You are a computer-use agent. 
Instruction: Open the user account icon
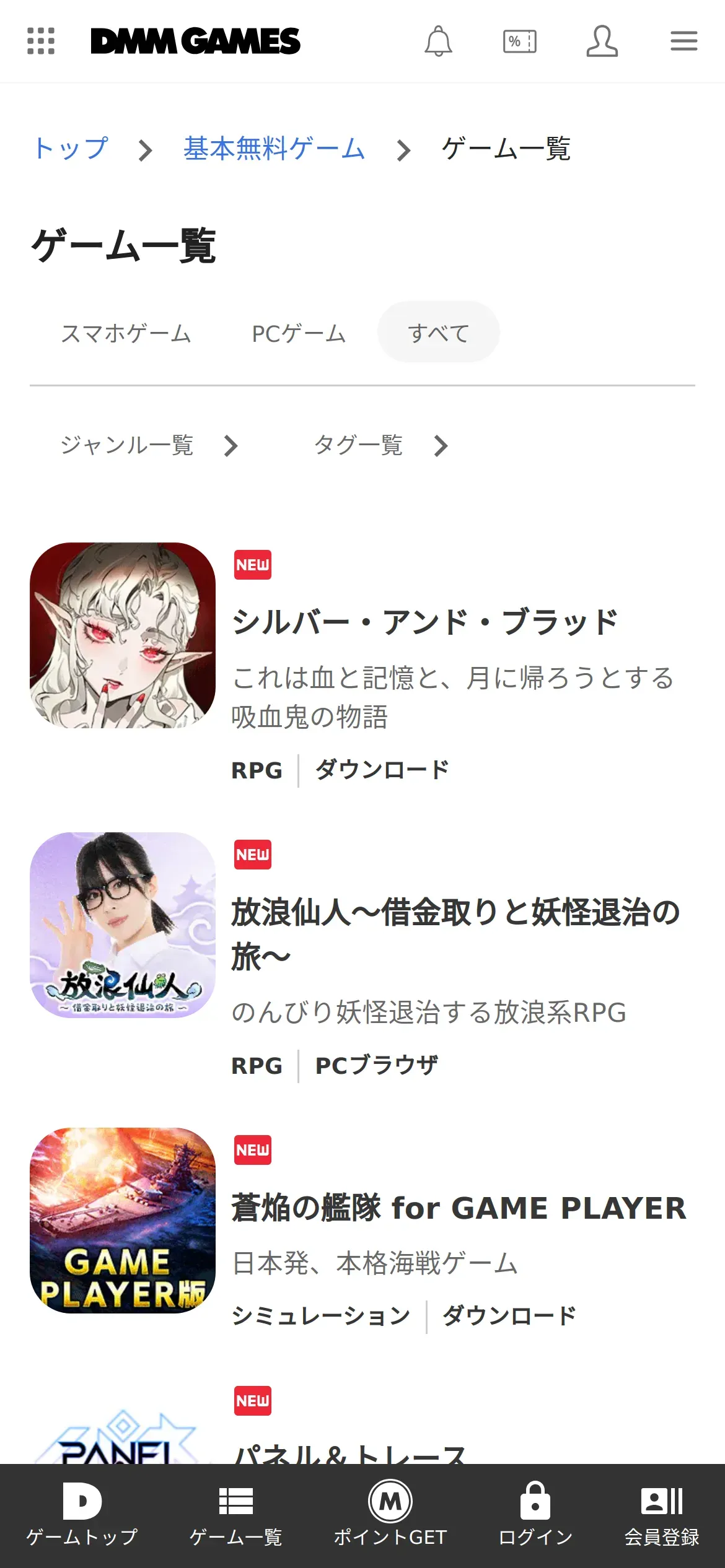[x=602, y=41]
